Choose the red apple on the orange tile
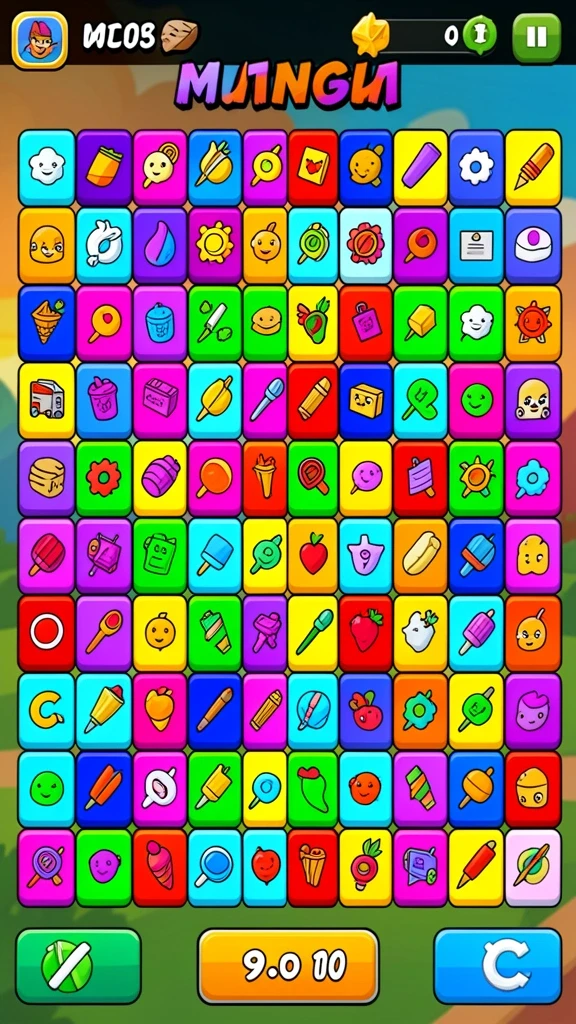 coord(313,556)
